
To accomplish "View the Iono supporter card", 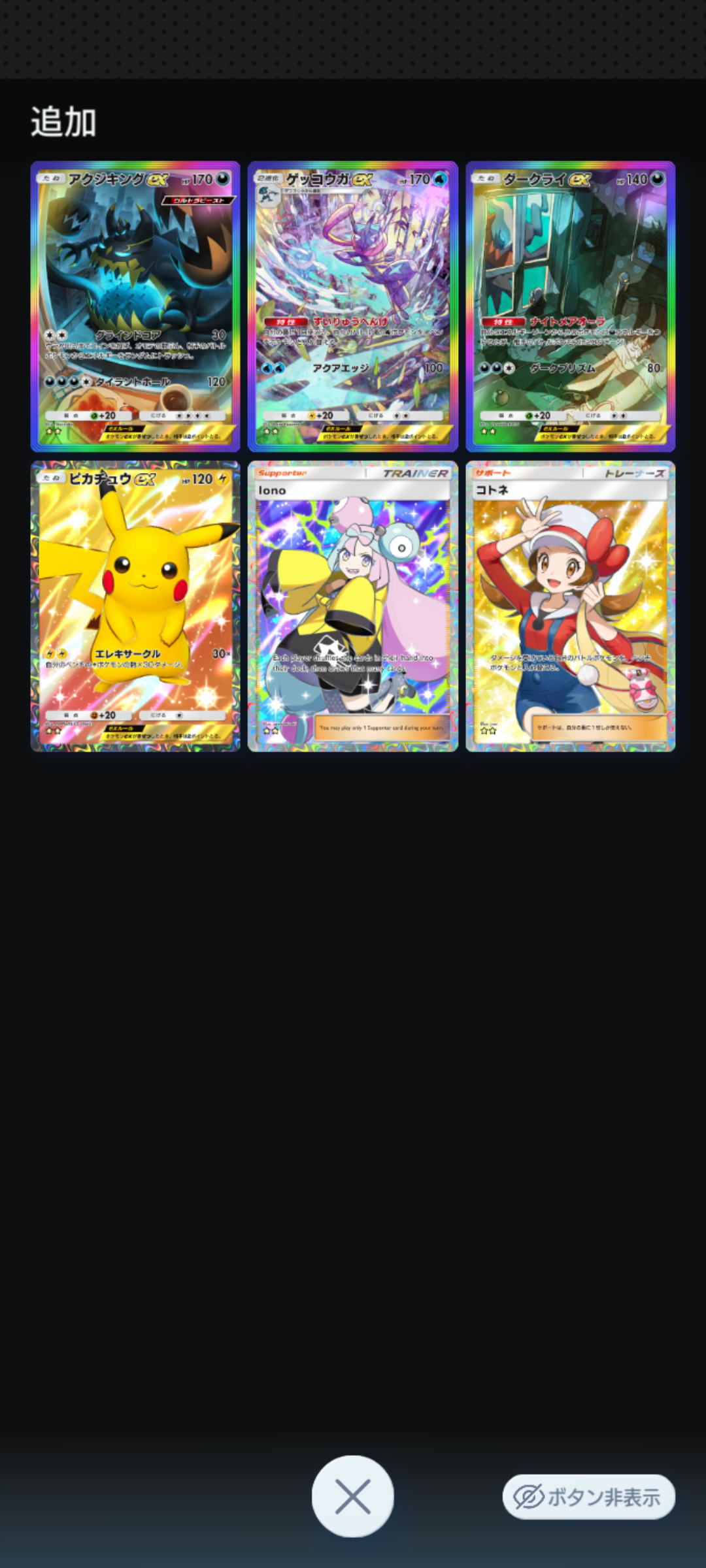I will [353, 606].
